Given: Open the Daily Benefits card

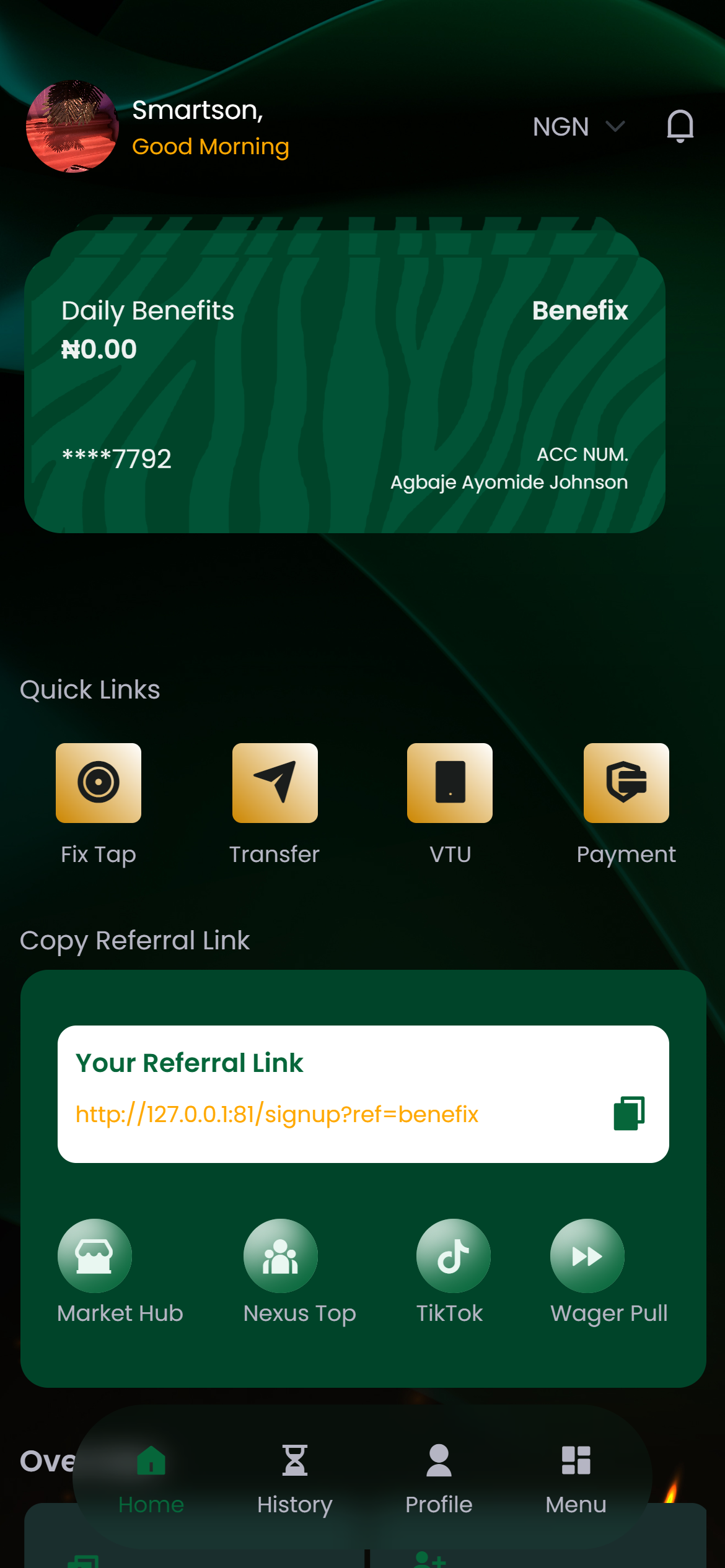Looking at the screenshot, I should 345,395.
